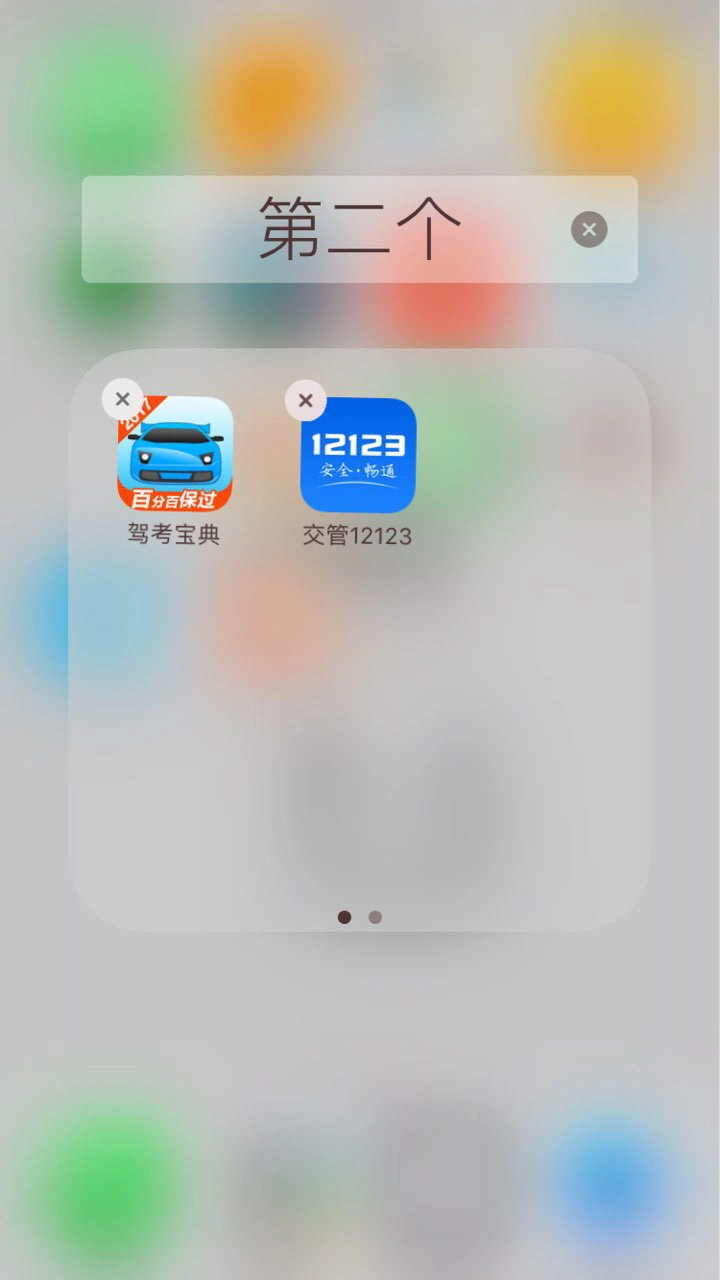The height and width of the screenshot is (1280, 720).
Task: Go to the second folder page dot
Action: 375,917
